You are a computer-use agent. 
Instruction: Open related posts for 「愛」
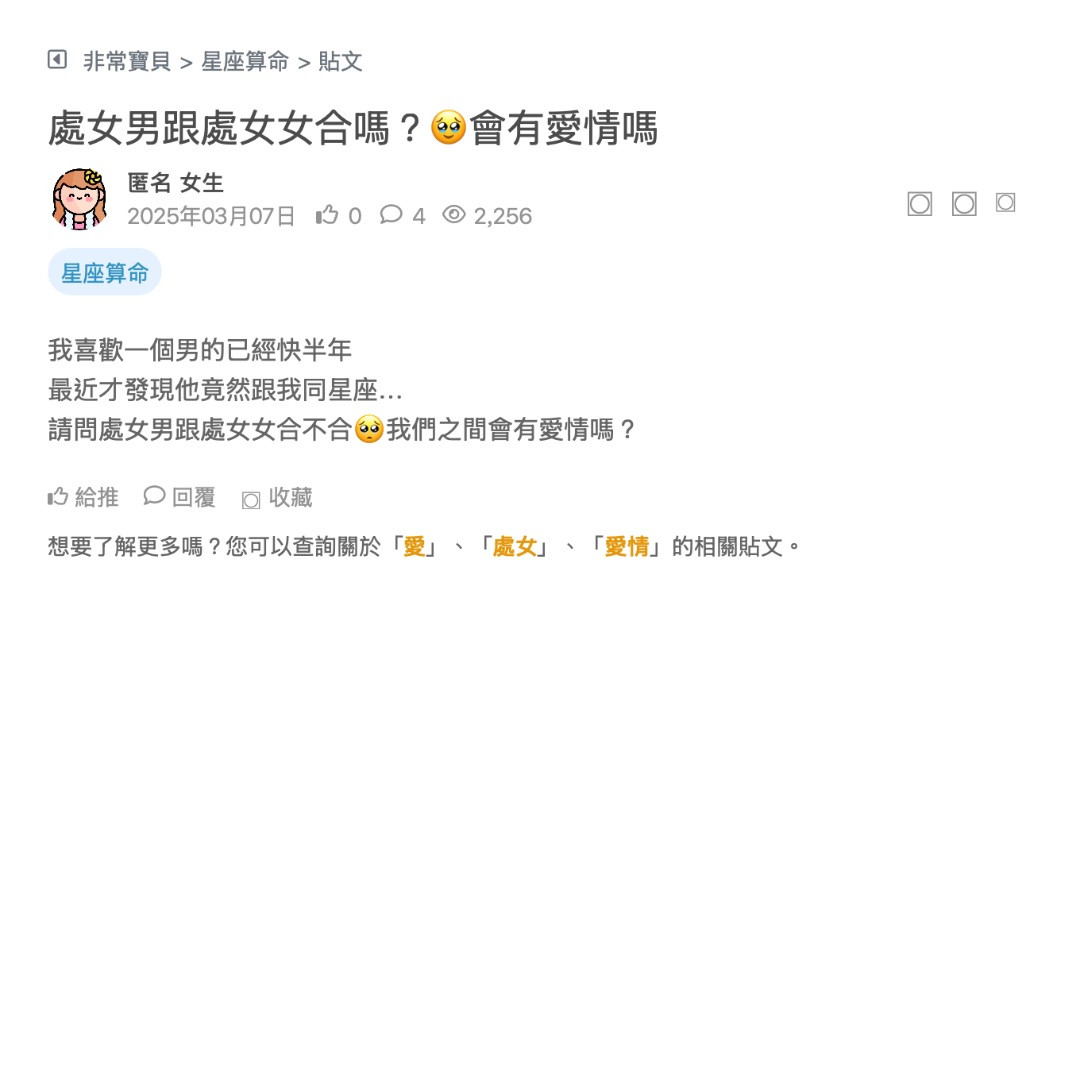click(414, 547)
